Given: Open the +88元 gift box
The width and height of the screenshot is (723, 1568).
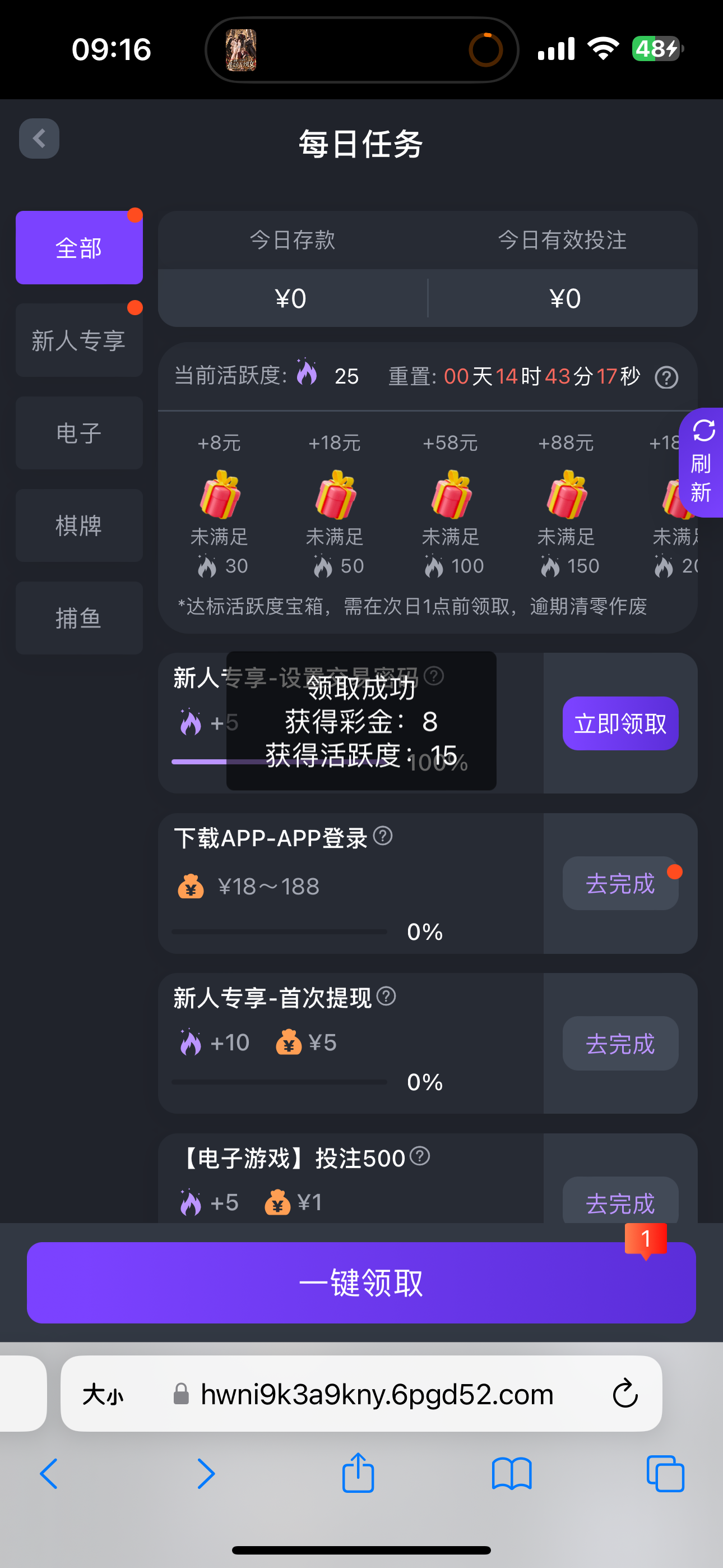Looking at the screenshot, I should tap(566, 494).
